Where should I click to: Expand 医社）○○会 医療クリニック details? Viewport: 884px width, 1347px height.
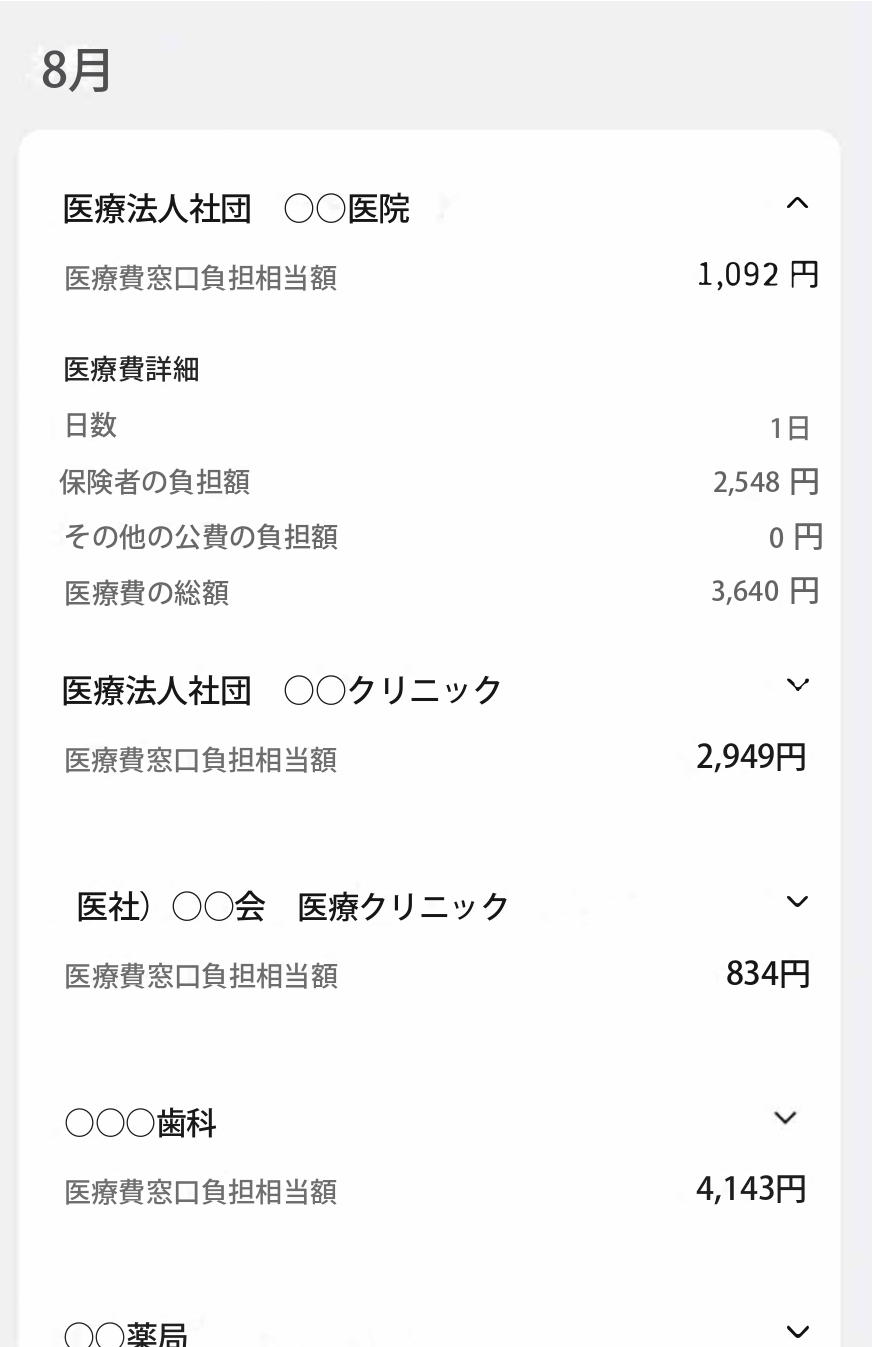point(797,902)
